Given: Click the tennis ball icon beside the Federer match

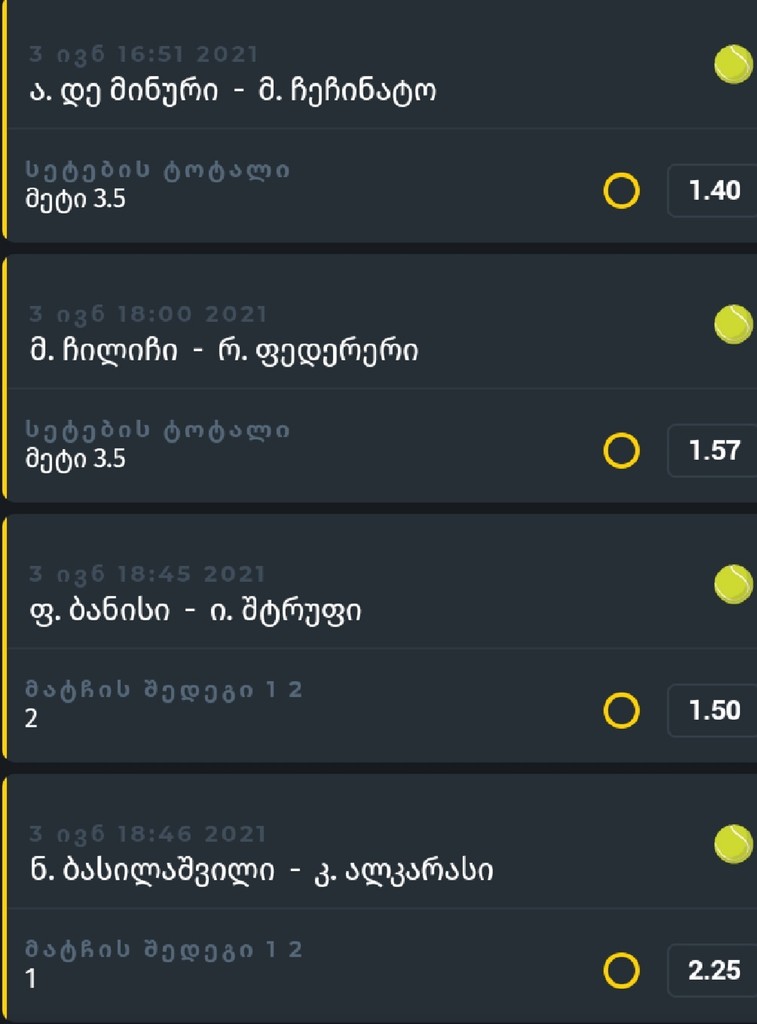Looking at the screenshot, I should [x=735, y=322].
